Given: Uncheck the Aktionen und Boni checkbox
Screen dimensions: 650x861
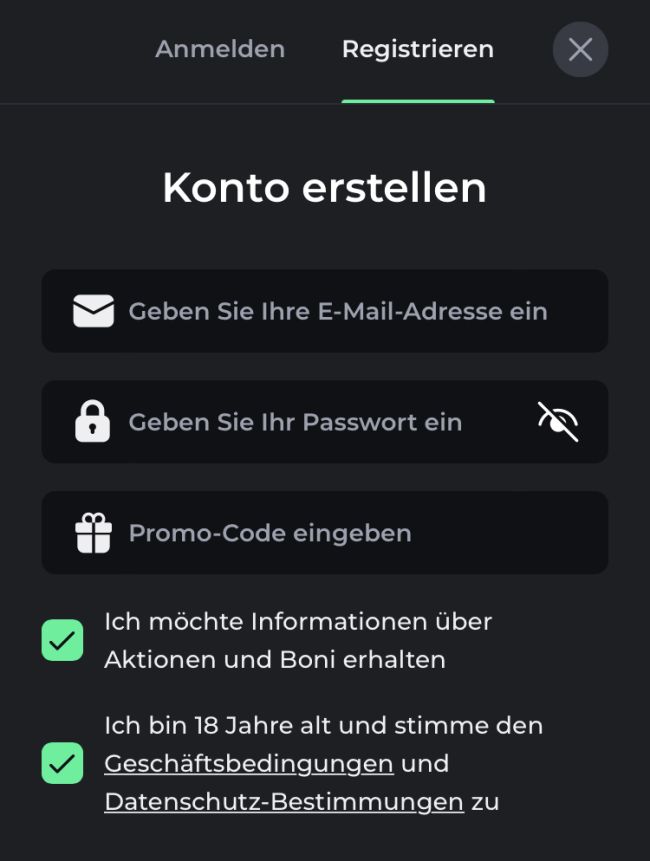Looking at the screenshot, I should tap(62, 640).
